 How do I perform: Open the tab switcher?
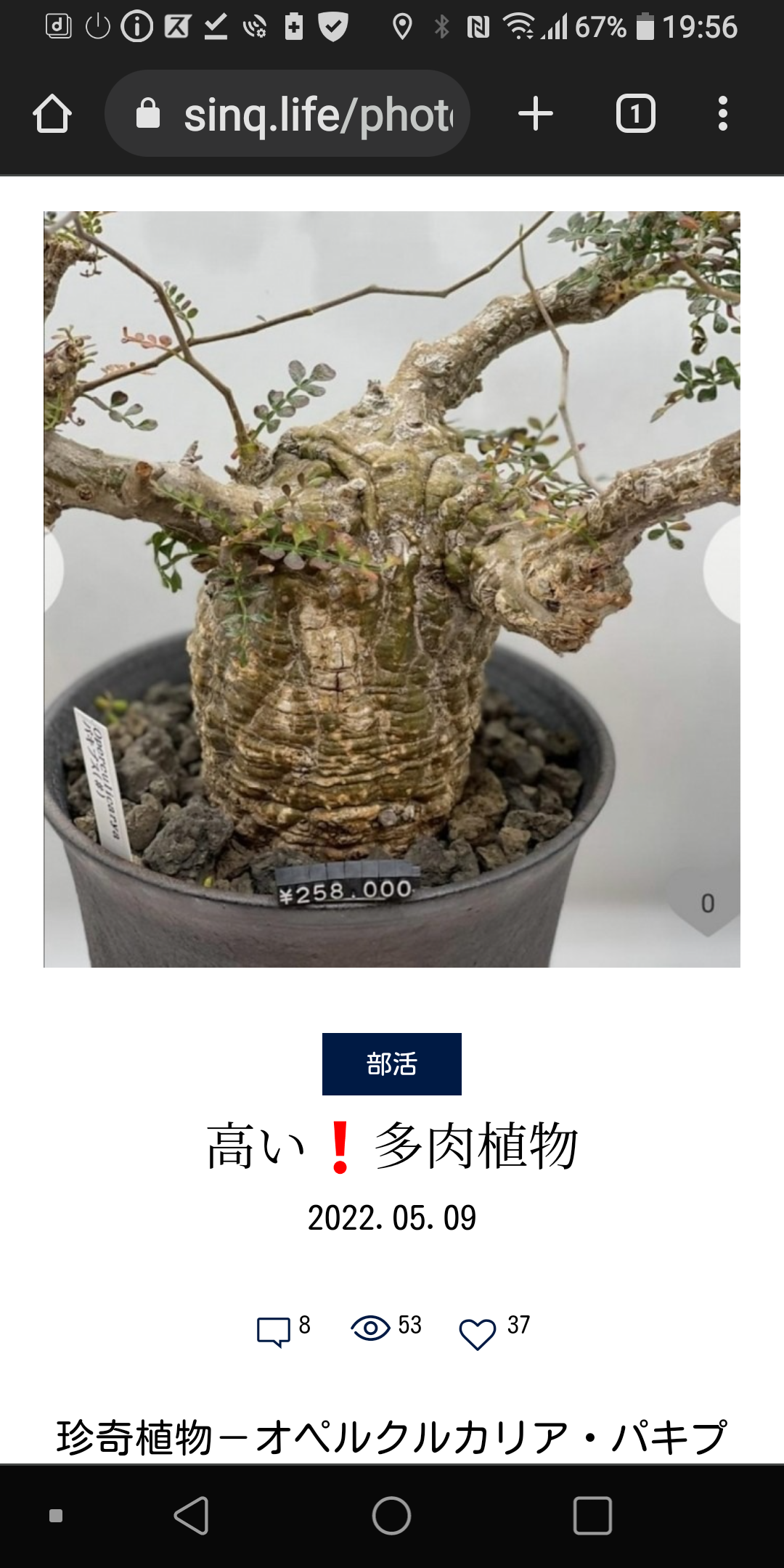pyautogui.click(x=636, y=114)
